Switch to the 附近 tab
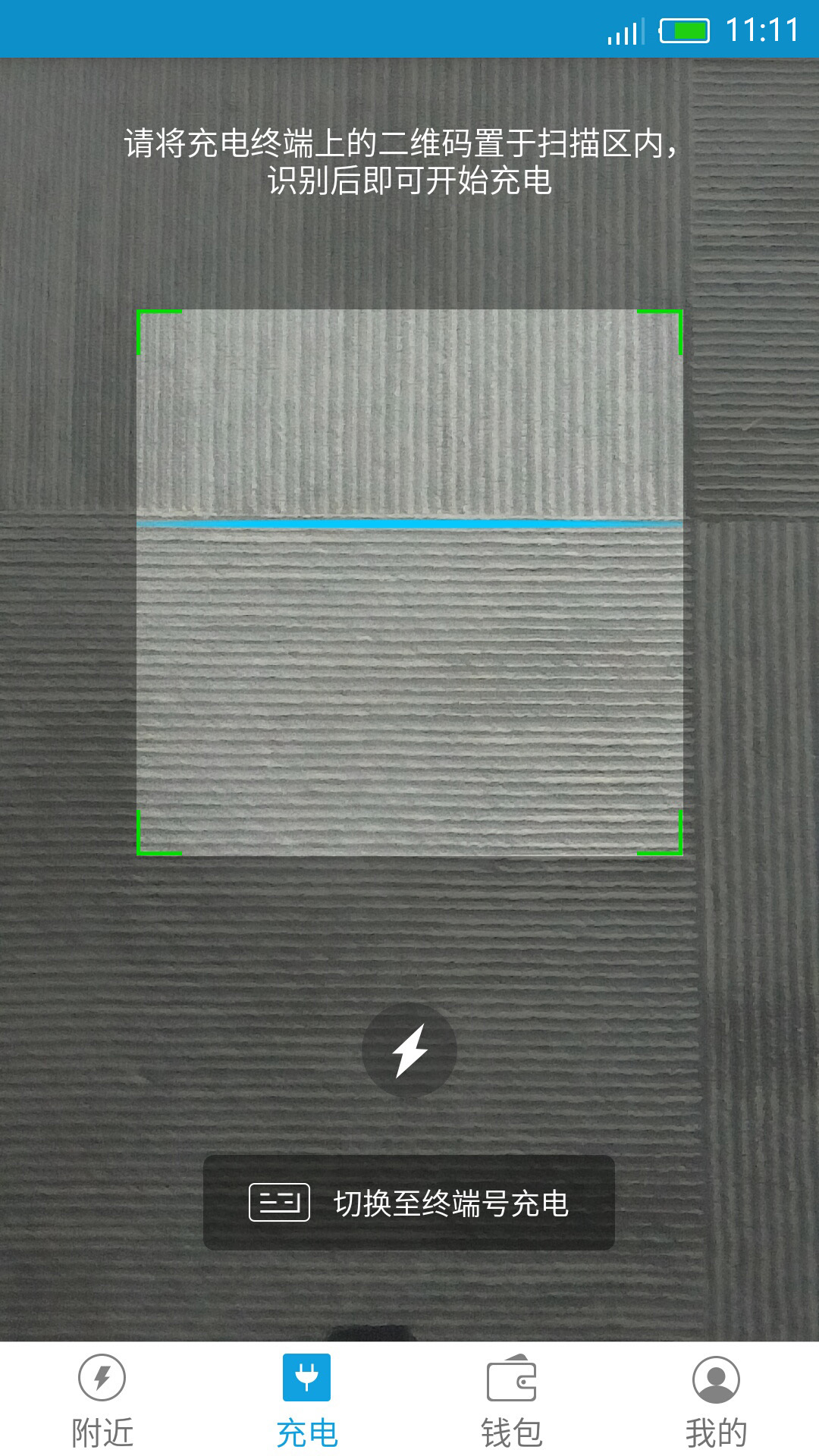Image resolution: width=819 pixels, height=1456 pixels. [102, 1400]
